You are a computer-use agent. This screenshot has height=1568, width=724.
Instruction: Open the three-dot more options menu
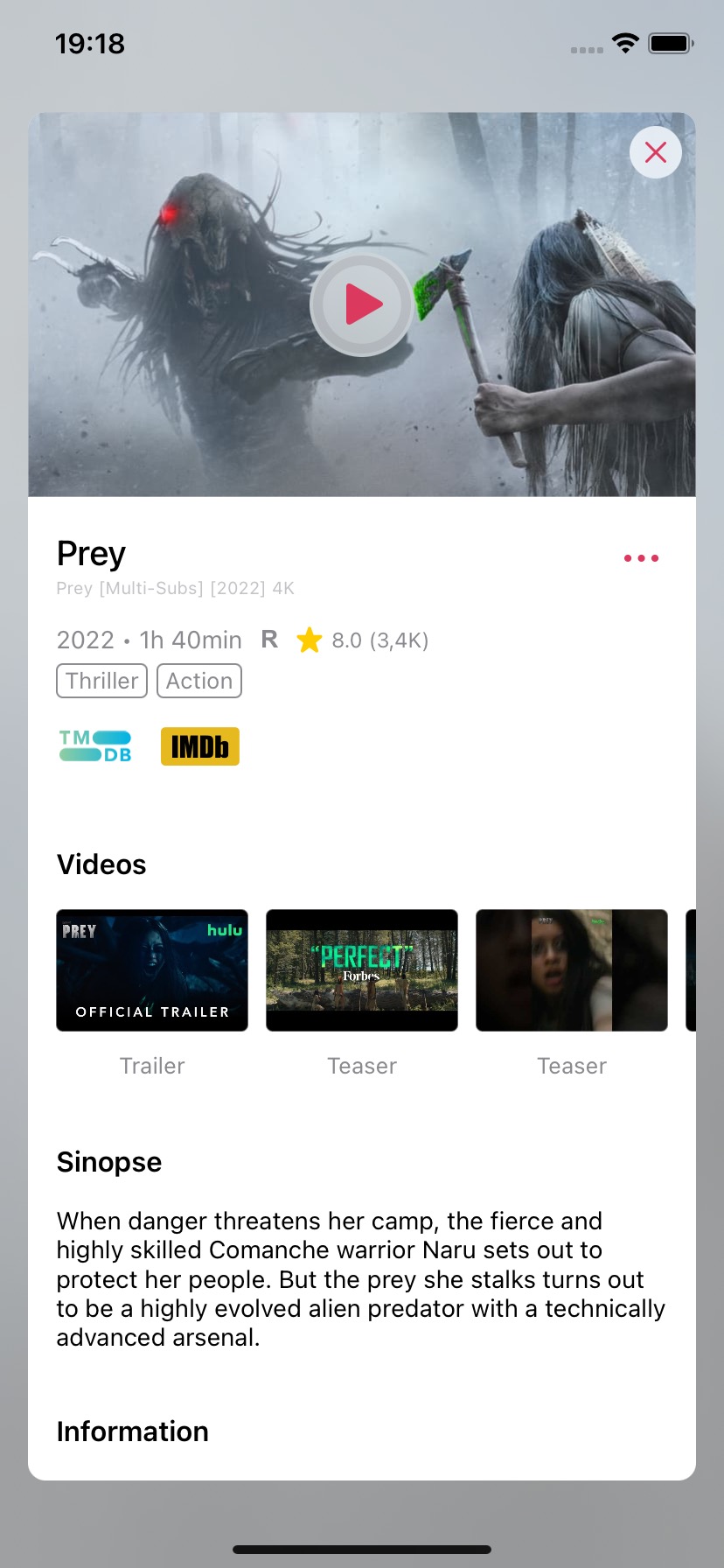pyautogui.click(x=641, y=557)
